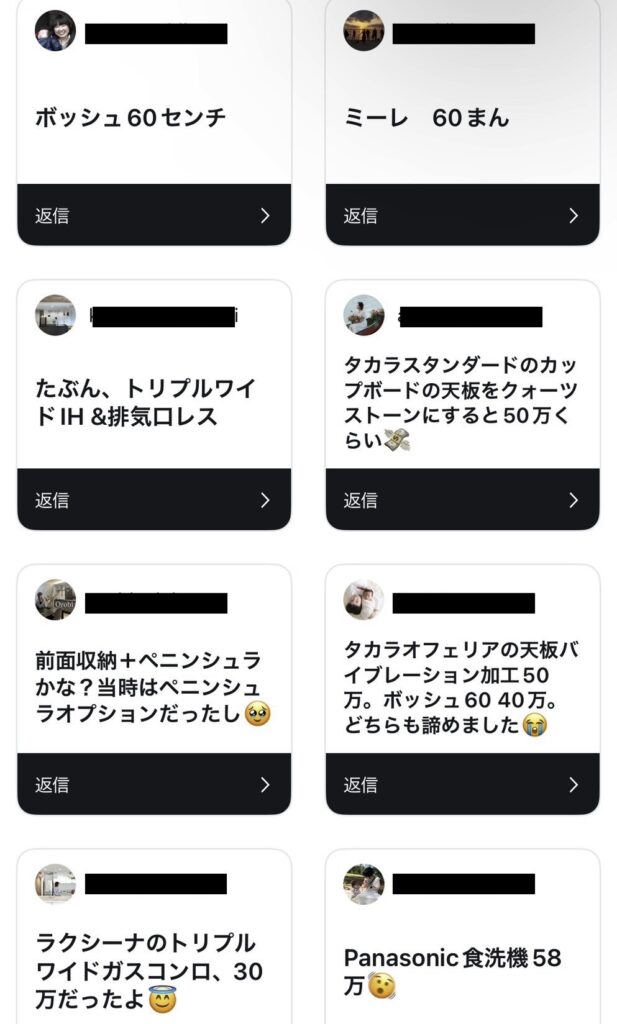This screenshot has width=617, height=1024.
Task: Reply to the タカラオフェリア answer
Action: tap(462, 785)
